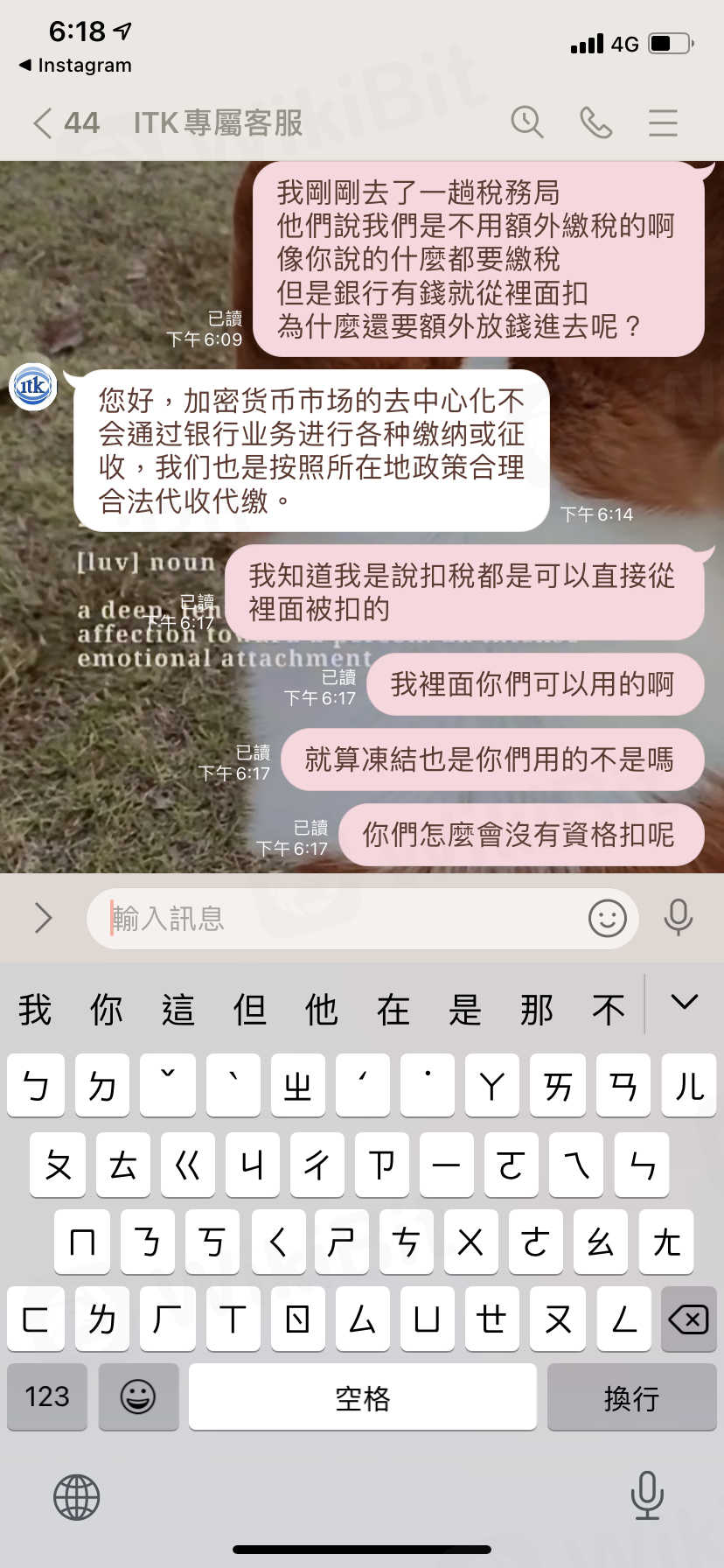The width and height of the screenshot is (724, 1568).
Task: Focus the 輸入訊息 message field
Action: click(x=341, y=918)
